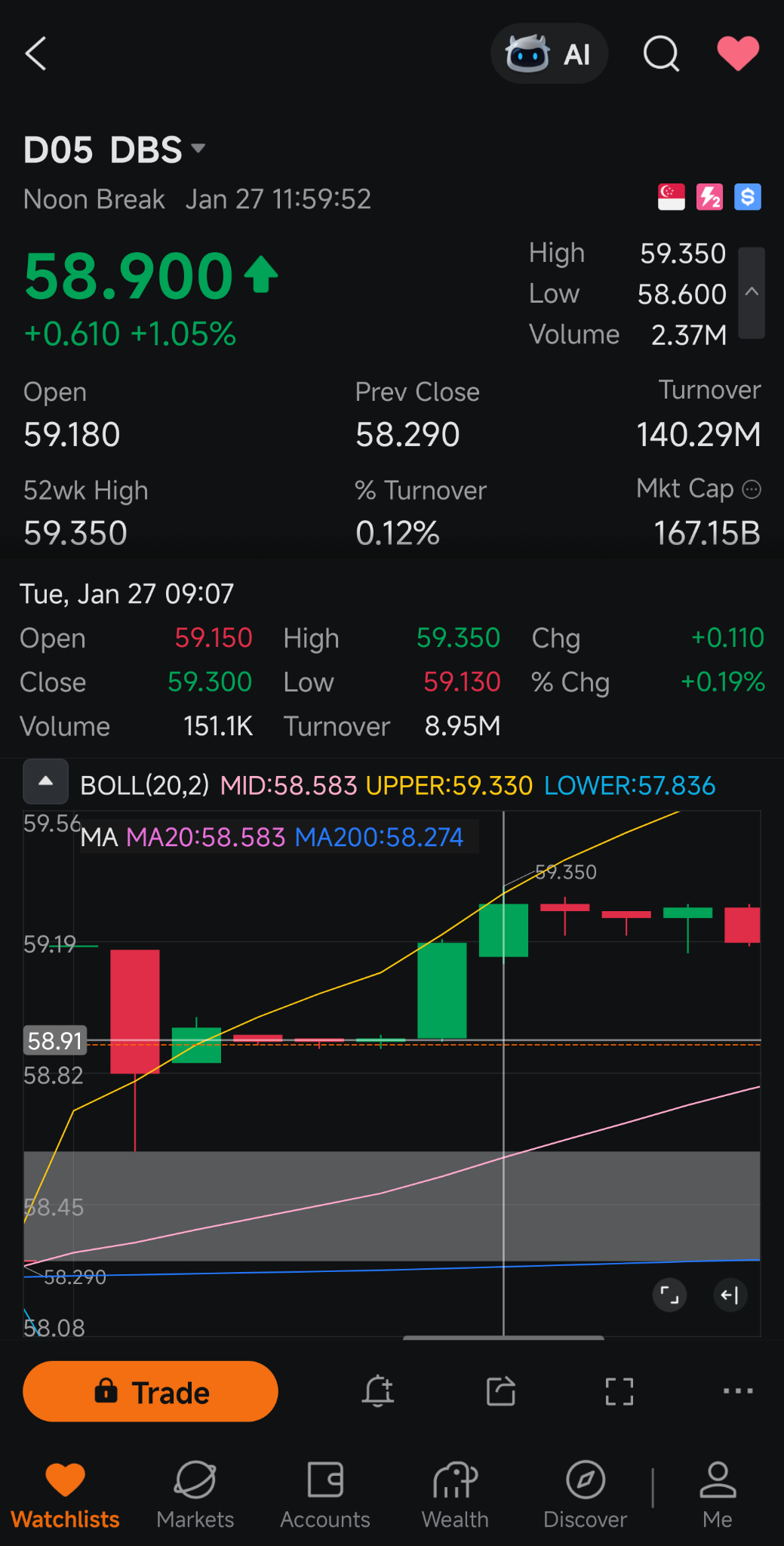Jump to the latest candle on chart
Screen dimensions: 784x1546
point(730,1295)
